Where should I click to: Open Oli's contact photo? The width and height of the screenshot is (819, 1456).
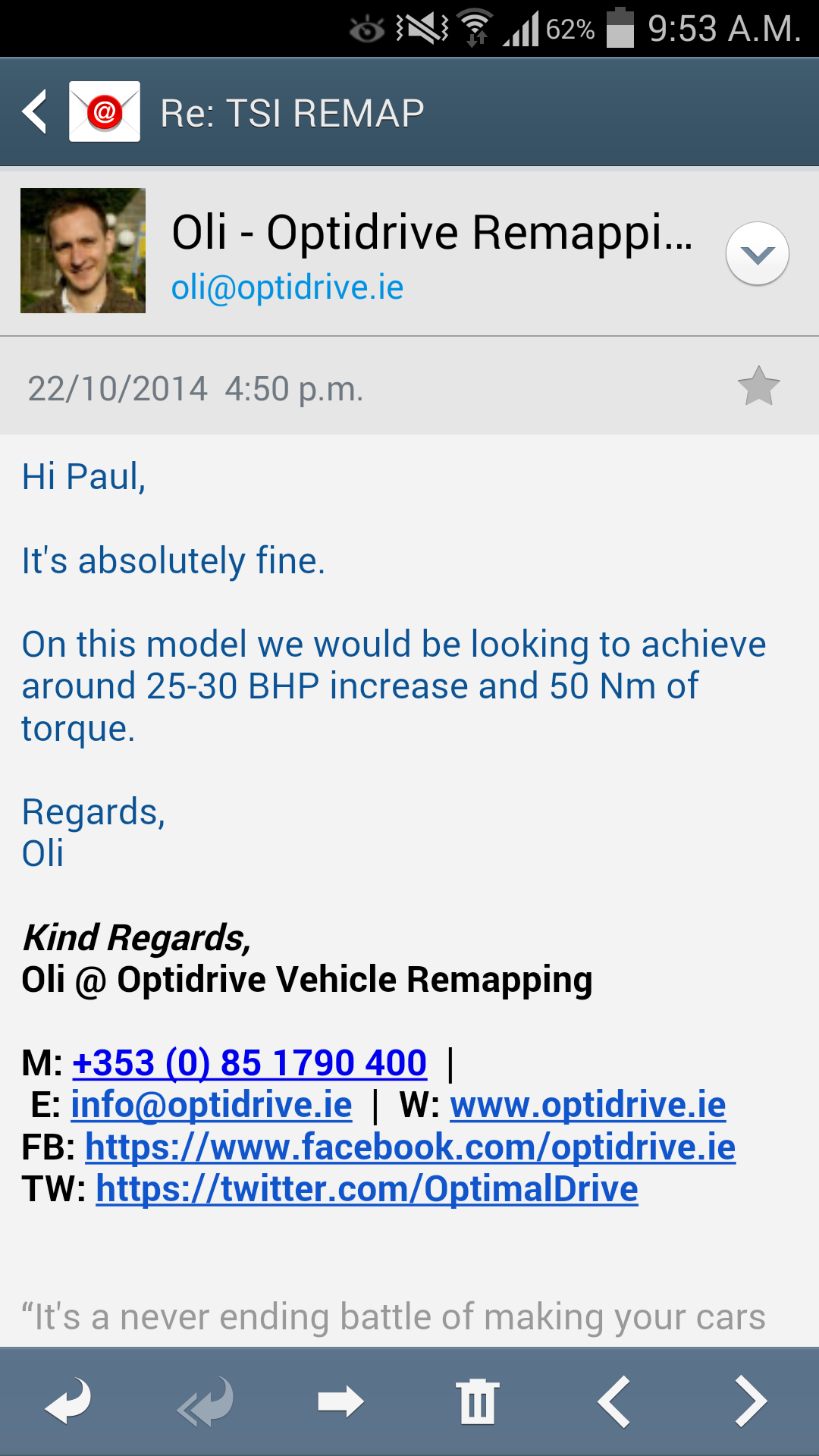[83, 250]
